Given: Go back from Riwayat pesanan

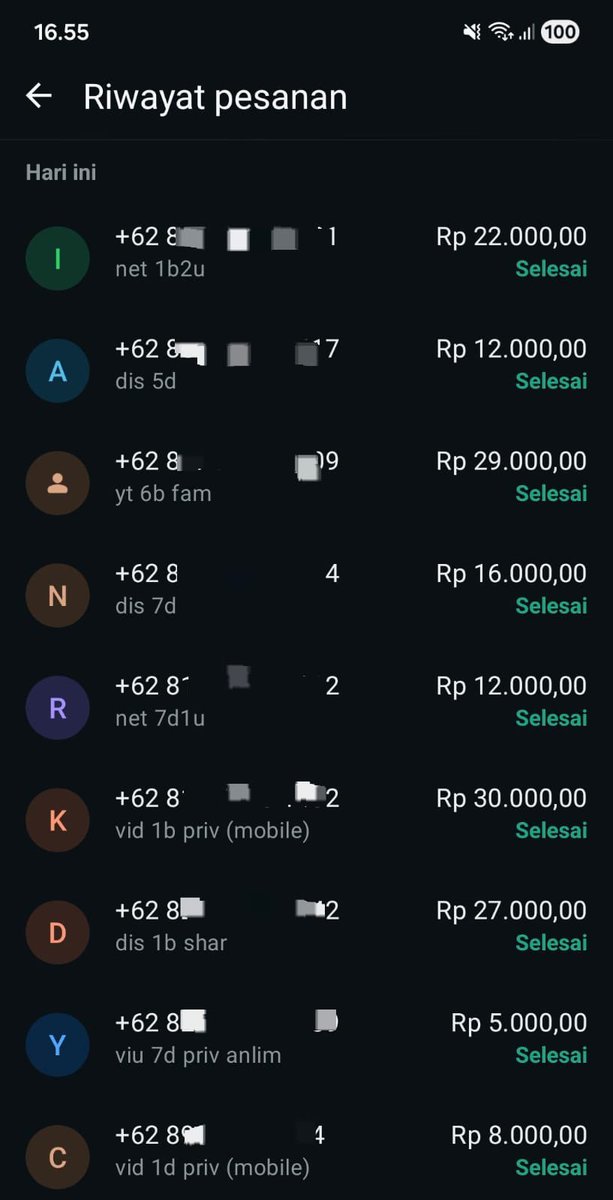Looking at the screenshot, I should (x=39, y=96).
